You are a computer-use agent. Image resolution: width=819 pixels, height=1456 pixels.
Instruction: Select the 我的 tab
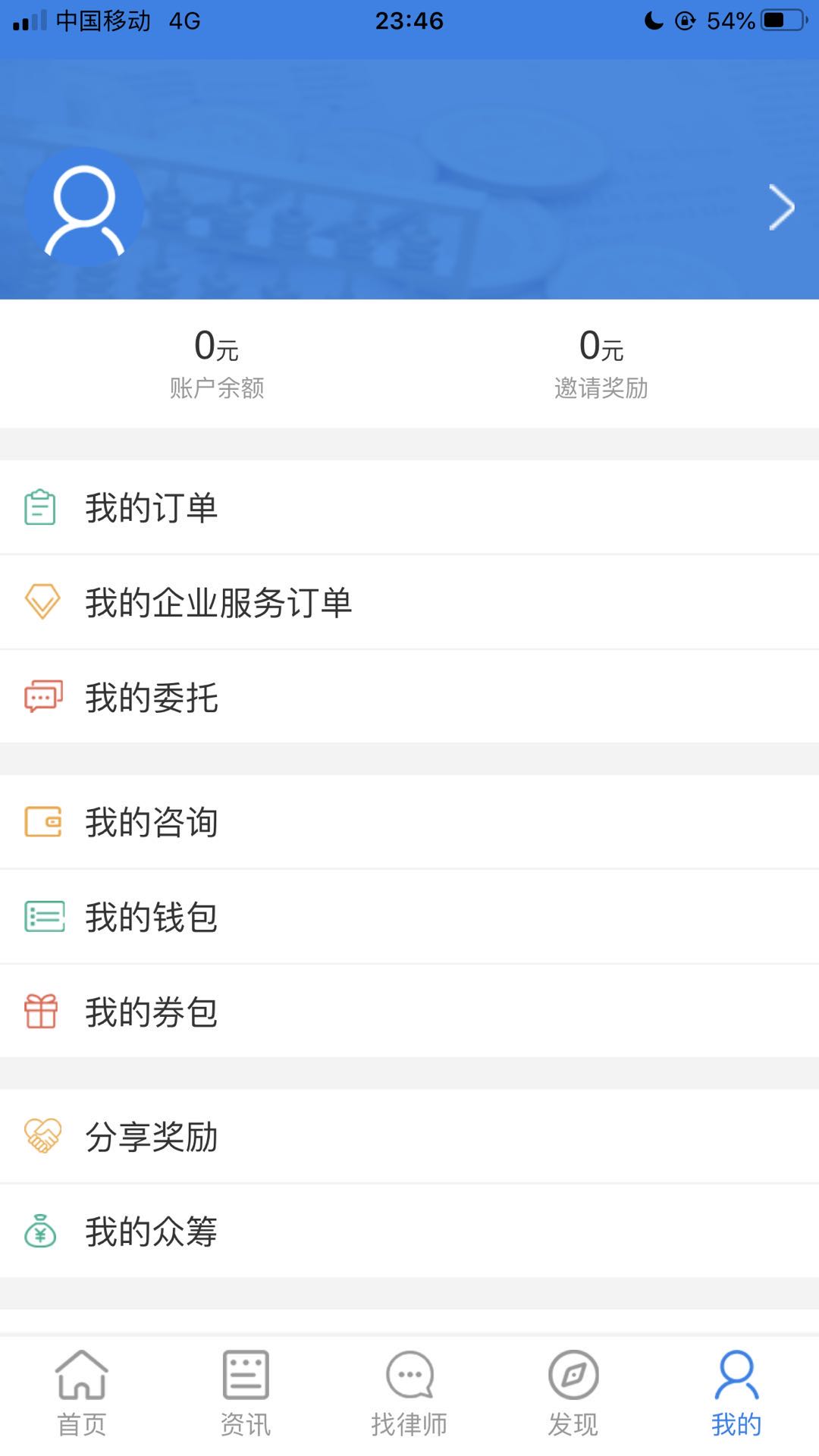click(736, 1394)
